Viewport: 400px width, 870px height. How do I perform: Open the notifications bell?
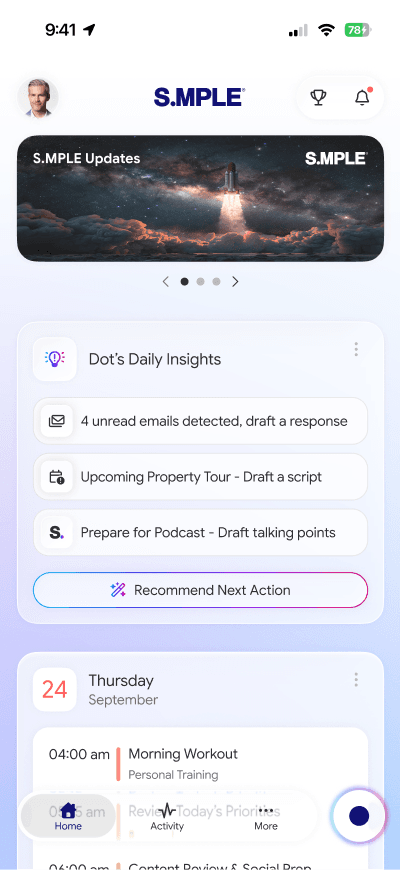[x=362, y=98]
